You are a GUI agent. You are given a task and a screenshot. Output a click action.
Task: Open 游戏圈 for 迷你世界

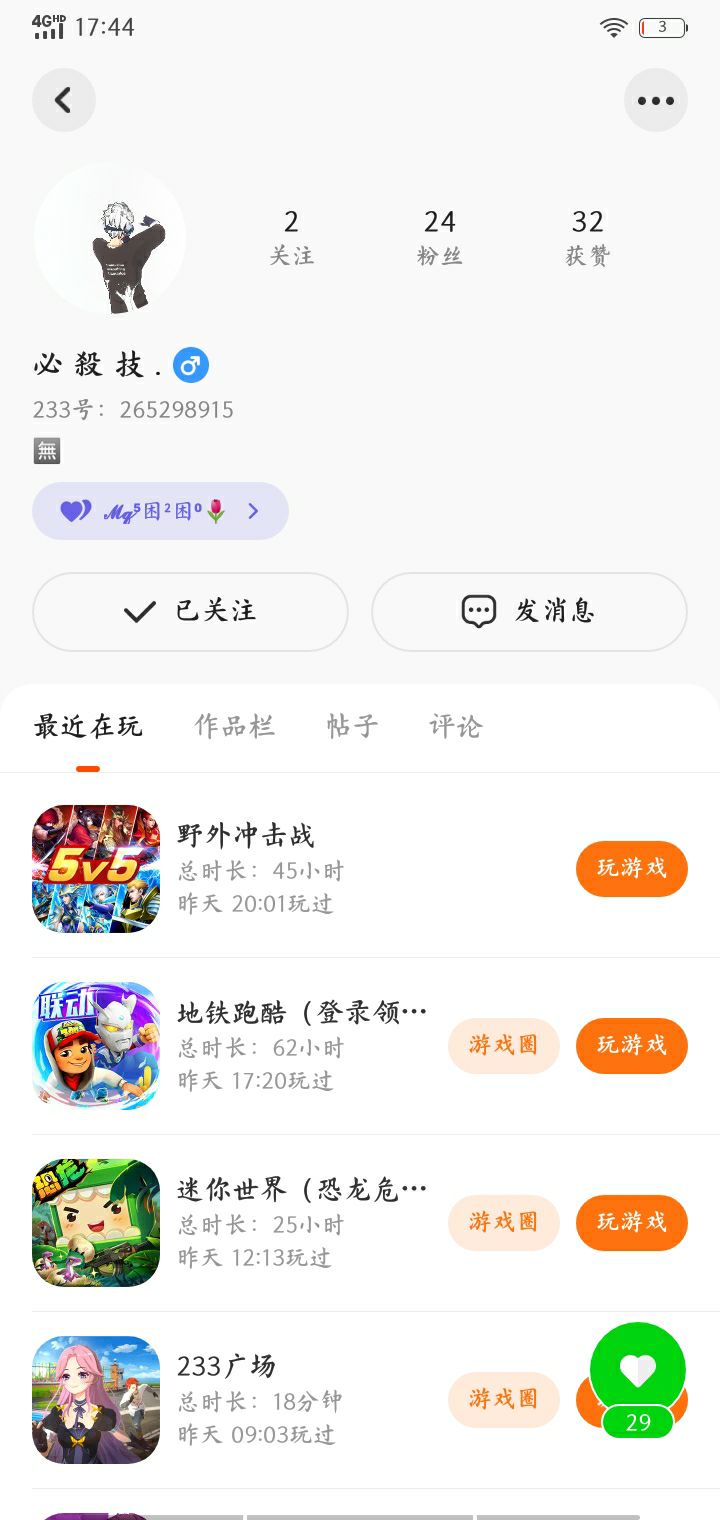coord(503,1222)
